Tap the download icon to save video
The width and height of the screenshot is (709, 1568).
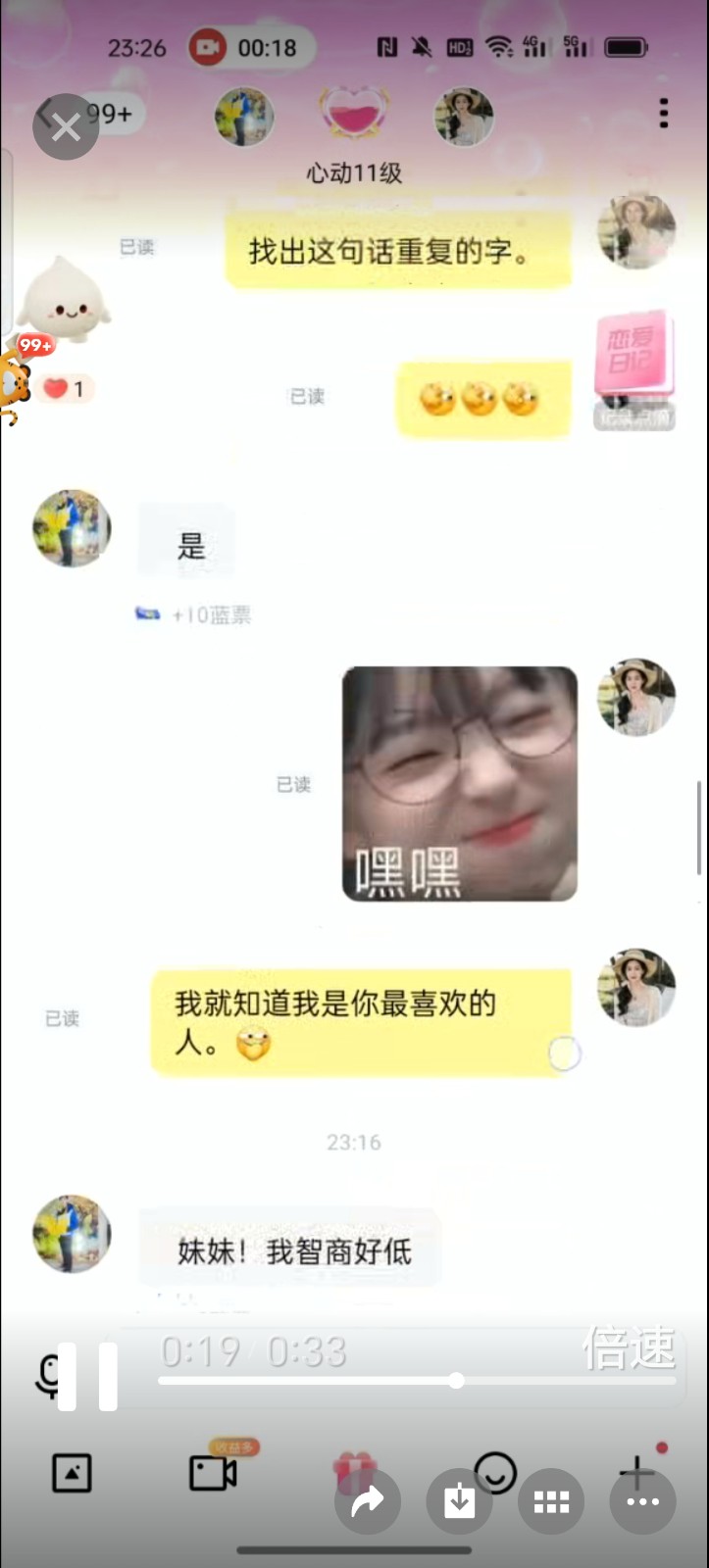tap(459, 1500)
